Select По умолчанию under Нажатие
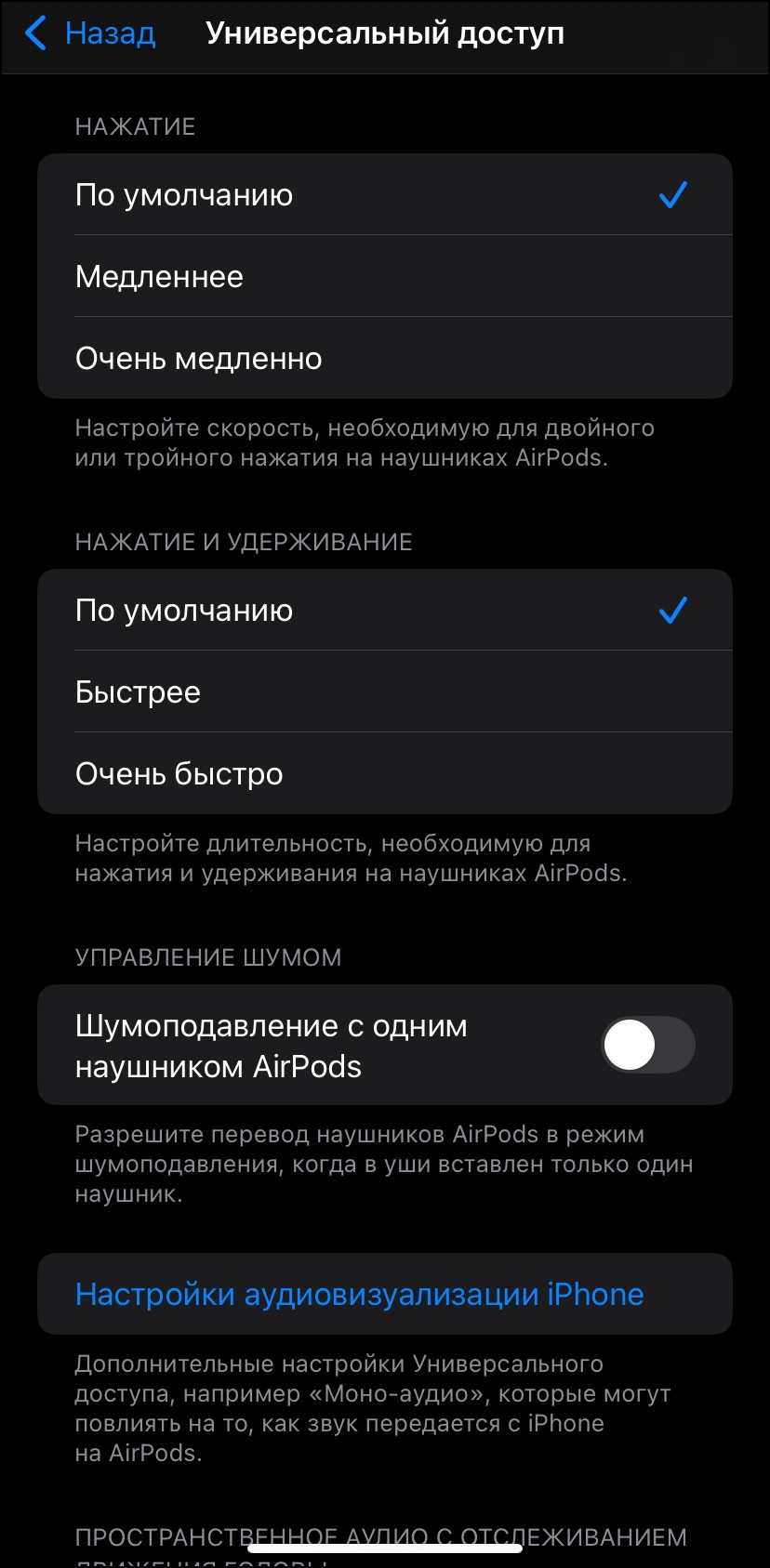This screenshot has height=1568, width=770. click(x=384, y=195)
